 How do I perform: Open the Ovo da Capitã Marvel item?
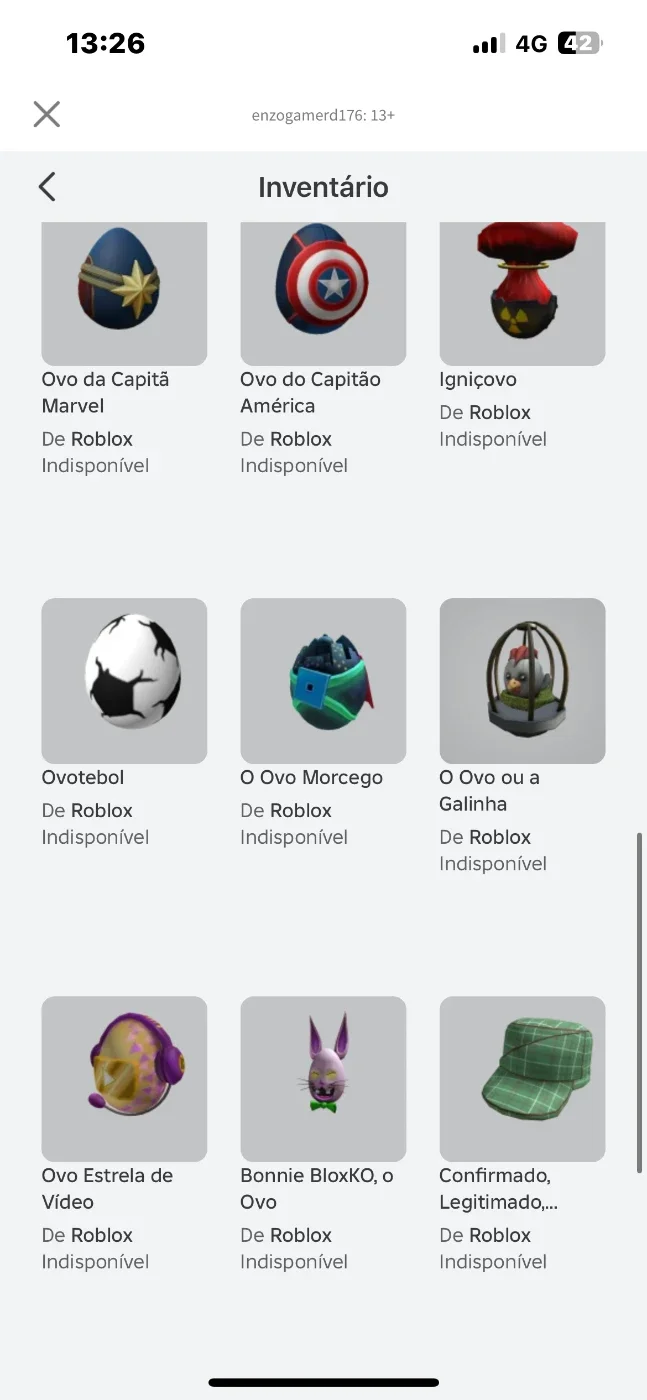click(x=124, y=293)
